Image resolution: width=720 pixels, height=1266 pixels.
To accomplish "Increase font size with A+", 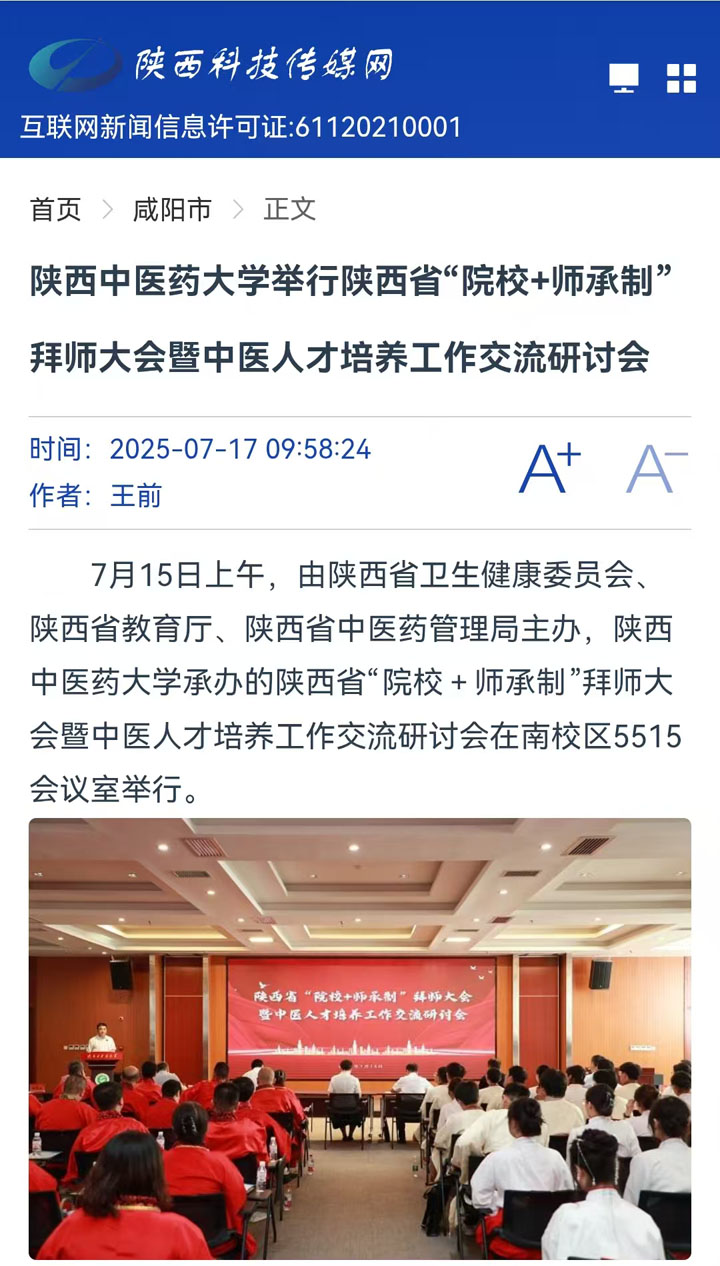I will click(x=549, y=468).
